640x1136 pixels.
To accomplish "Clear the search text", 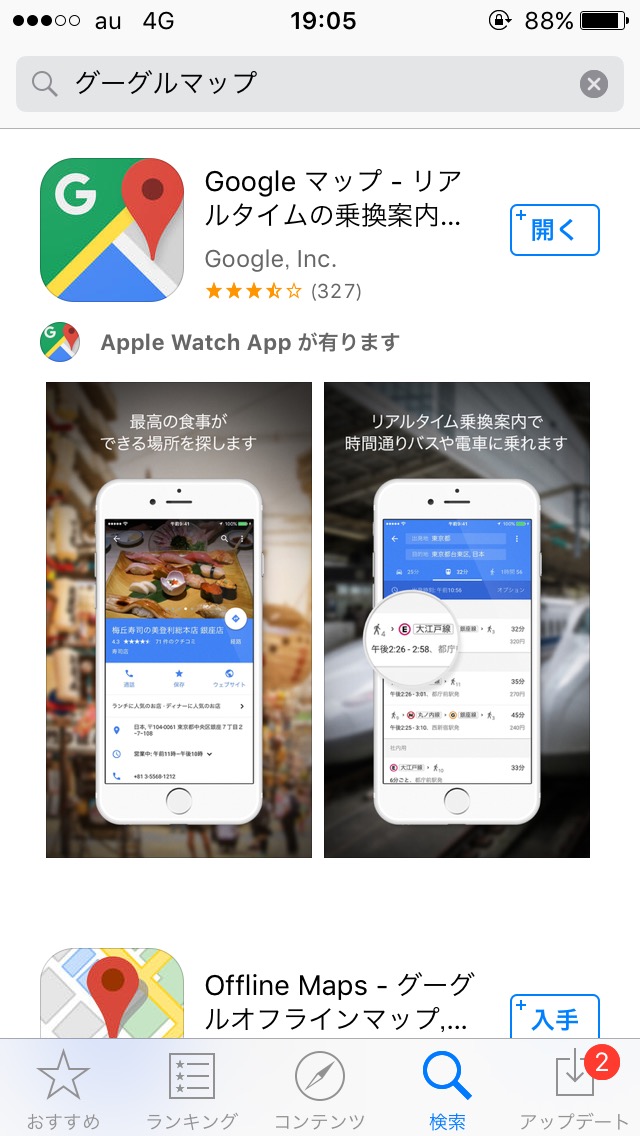I will (x=594, y=85).
